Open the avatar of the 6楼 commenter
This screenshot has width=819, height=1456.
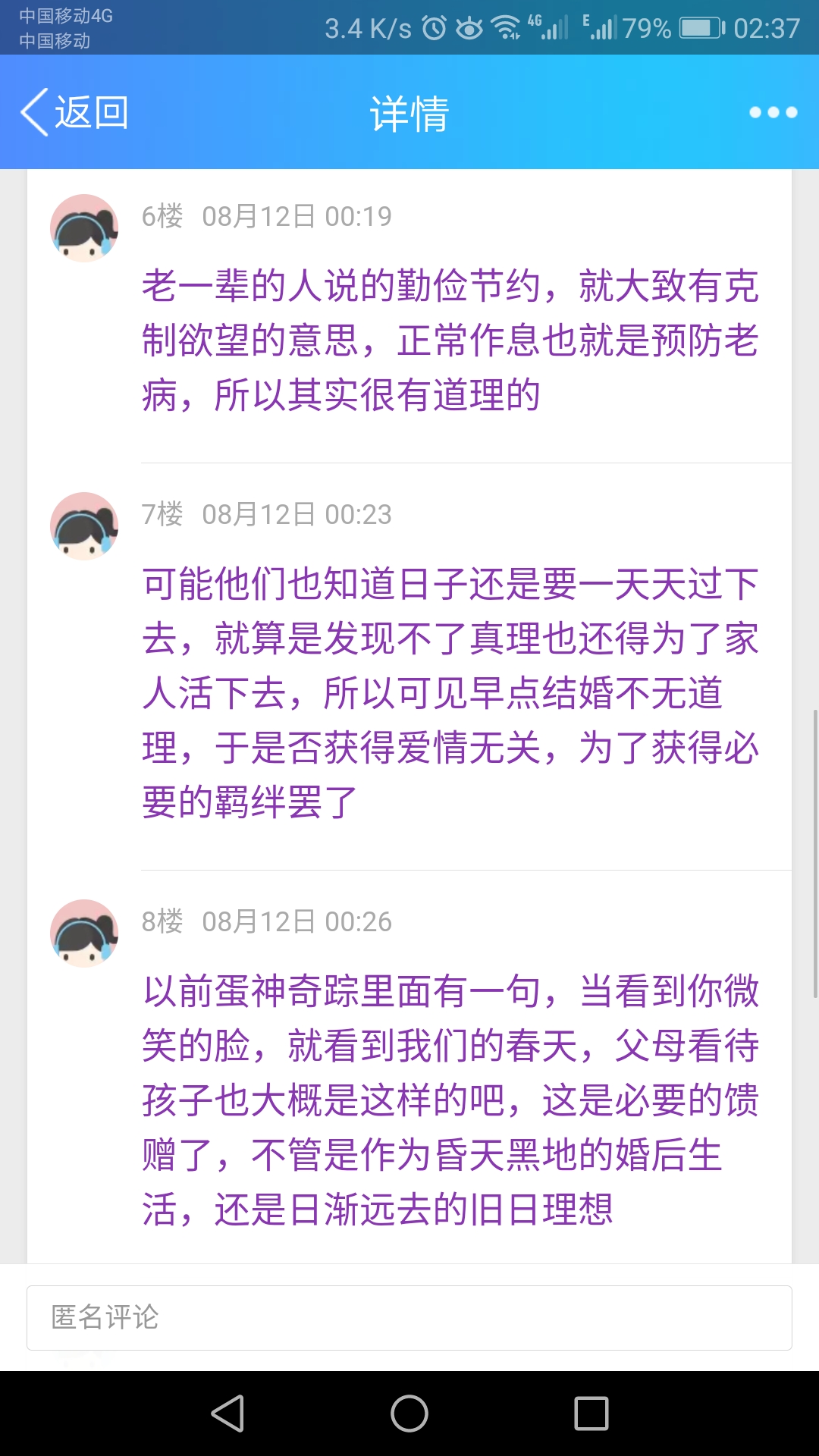pos(84,228)
